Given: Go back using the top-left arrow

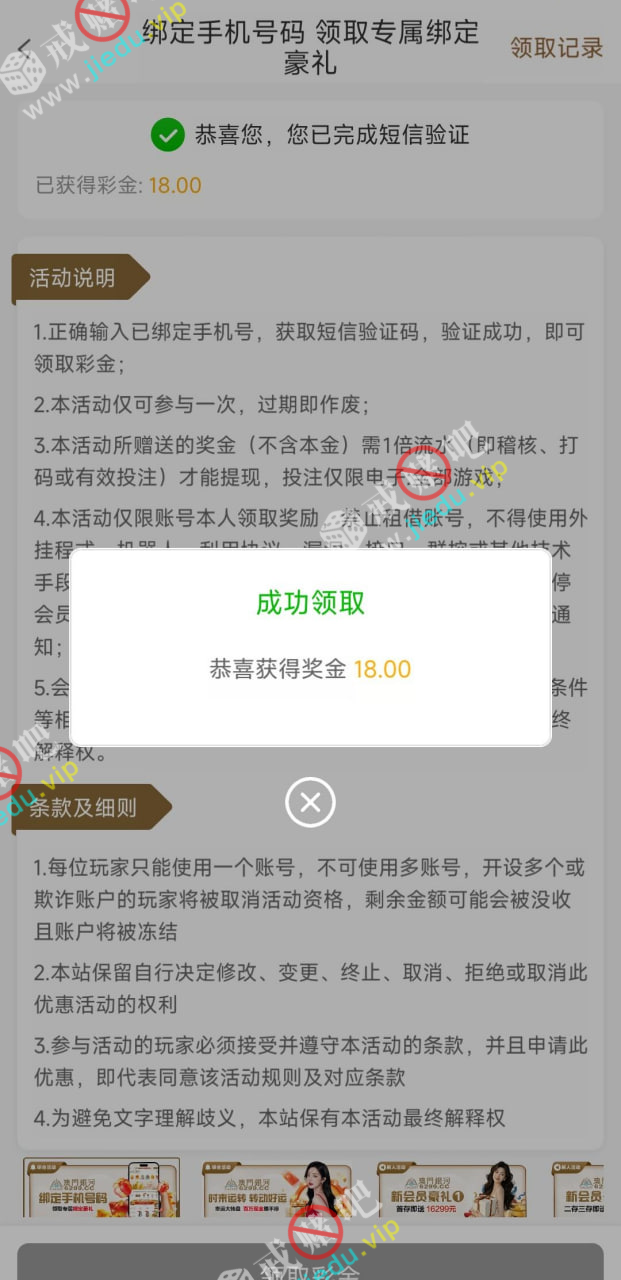Looking at the screenshot, I should [24, 47].
